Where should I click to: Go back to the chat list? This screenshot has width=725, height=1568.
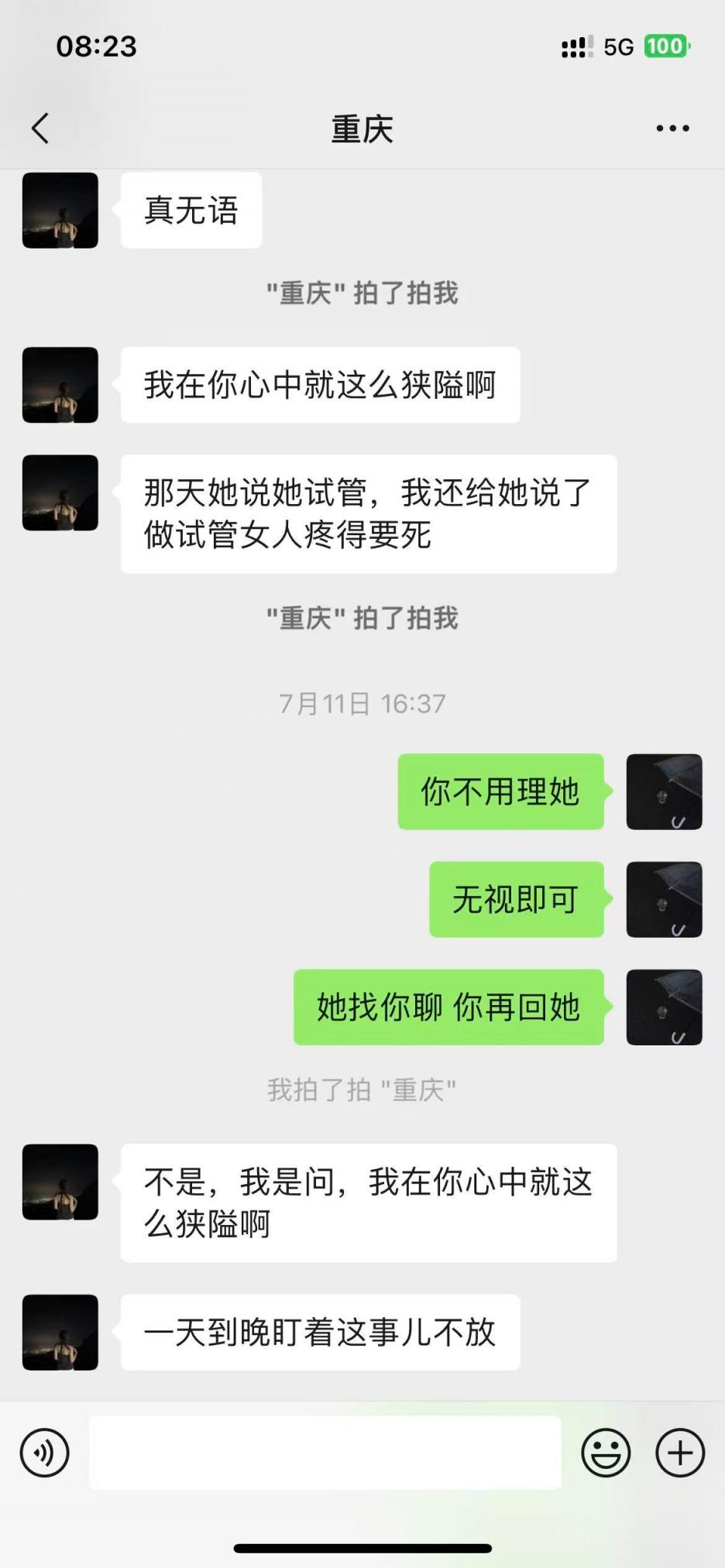tap(40, 129)
